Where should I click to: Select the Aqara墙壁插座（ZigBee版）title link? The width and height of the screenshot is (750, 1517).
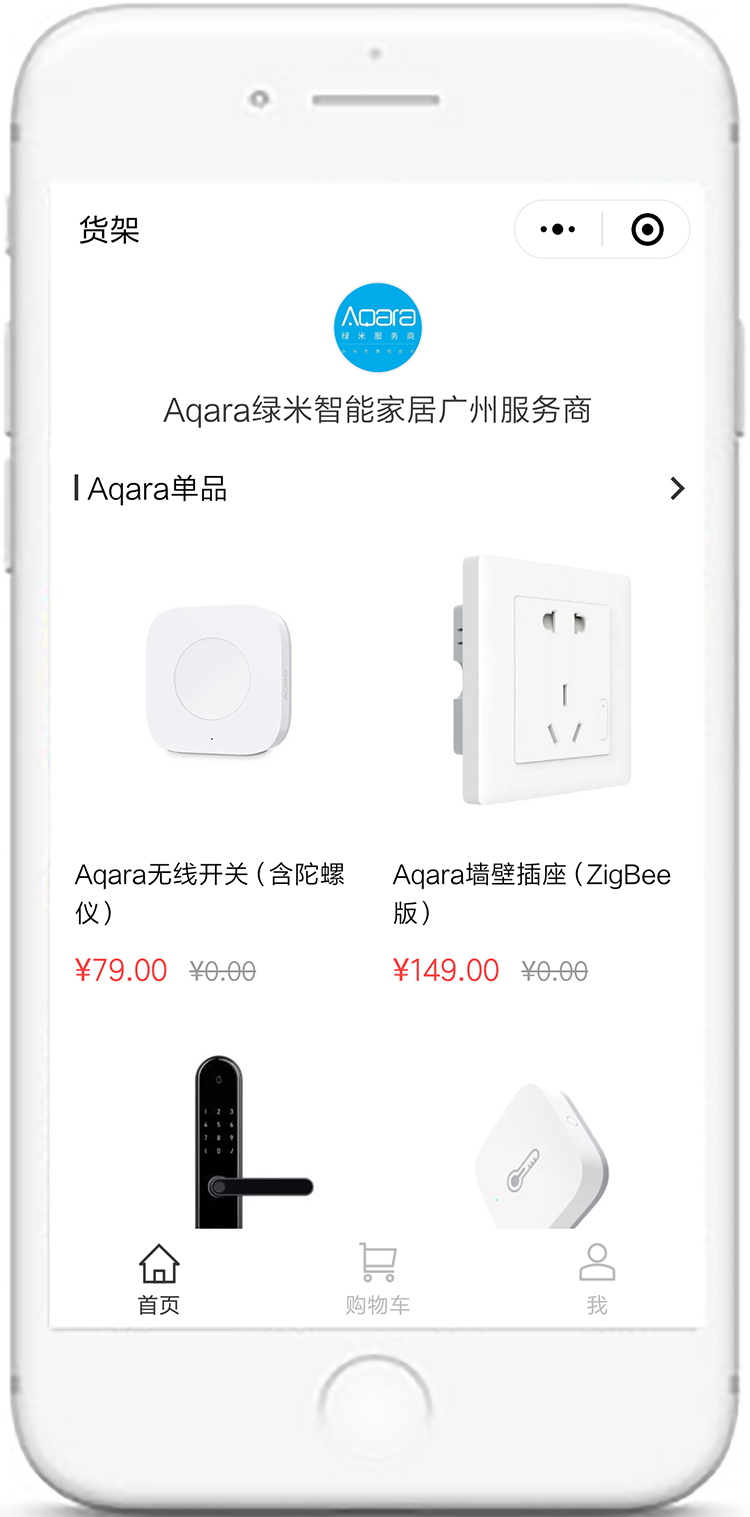click(x=532, y=893)
